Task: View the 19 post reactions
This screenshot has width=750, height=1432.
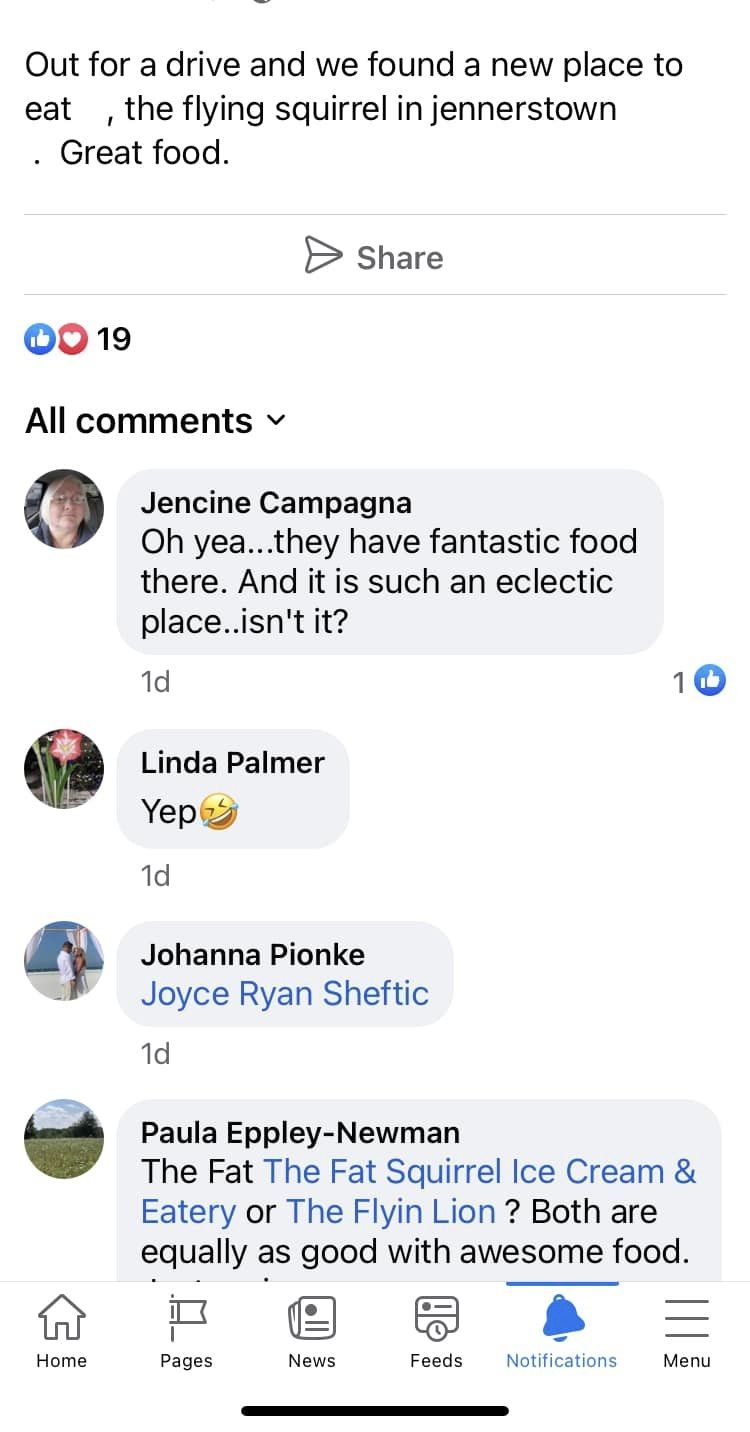Action: pos(78,339)
